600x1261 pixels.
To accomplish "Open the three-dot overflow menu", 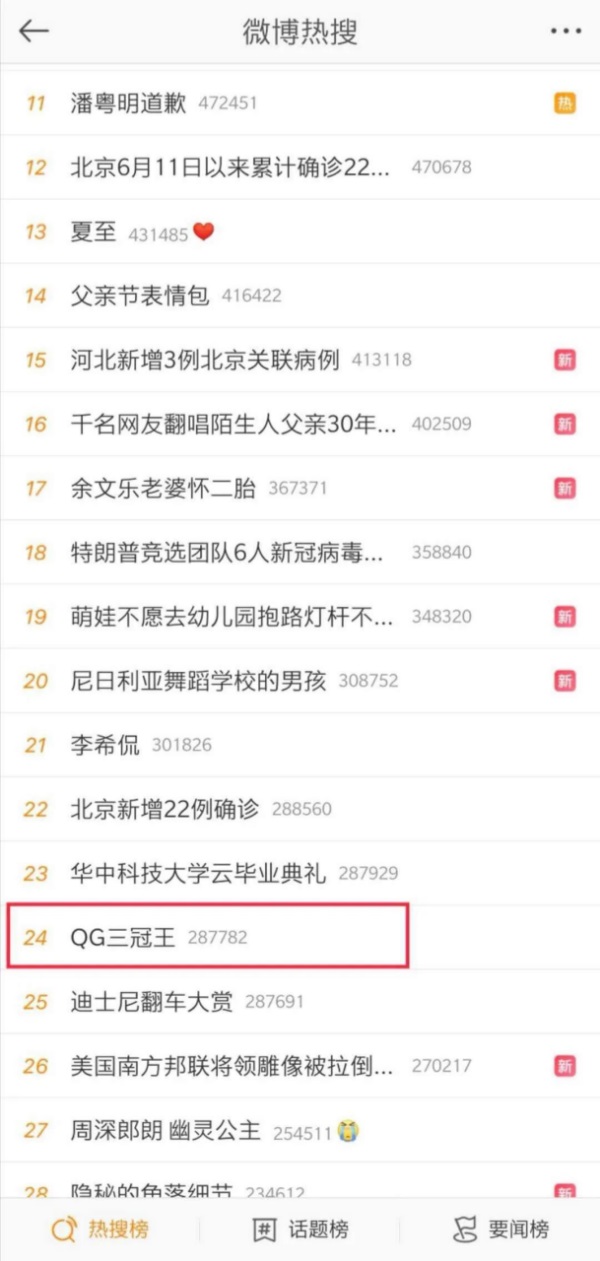I will coord(565,32).
